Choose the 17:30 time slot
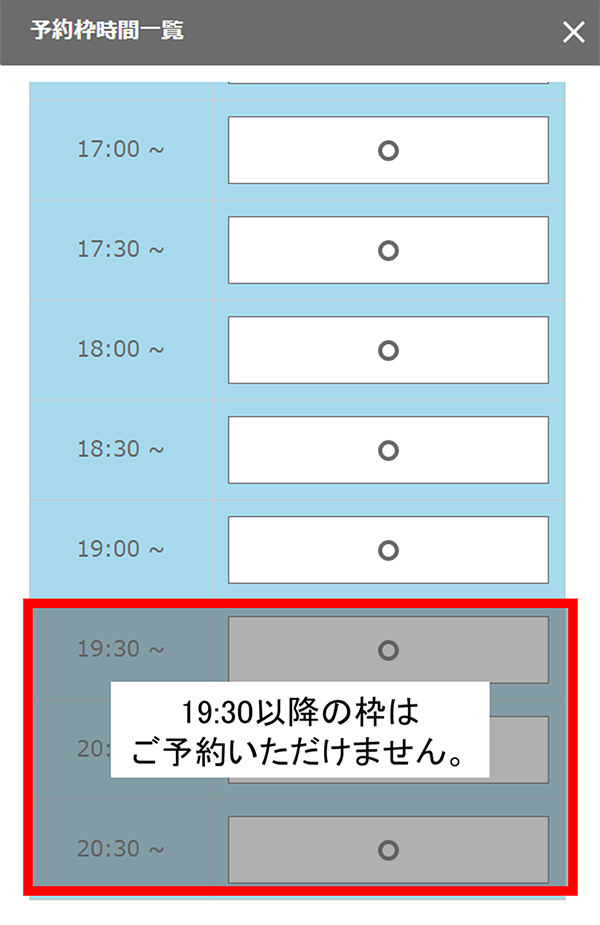This screenshot has height=925, width=600. click(388, 250)
